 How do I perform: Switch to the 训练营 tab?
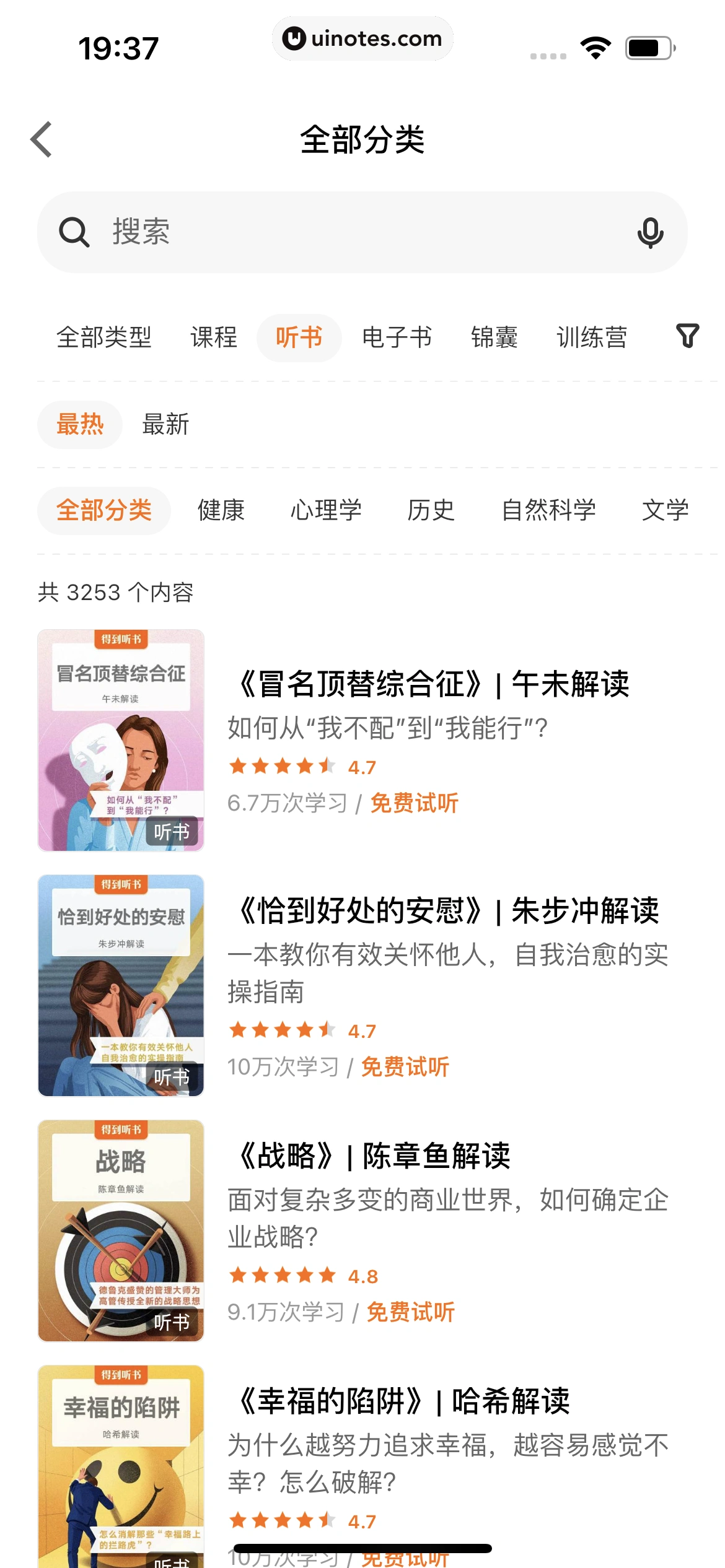coord(592,338)
